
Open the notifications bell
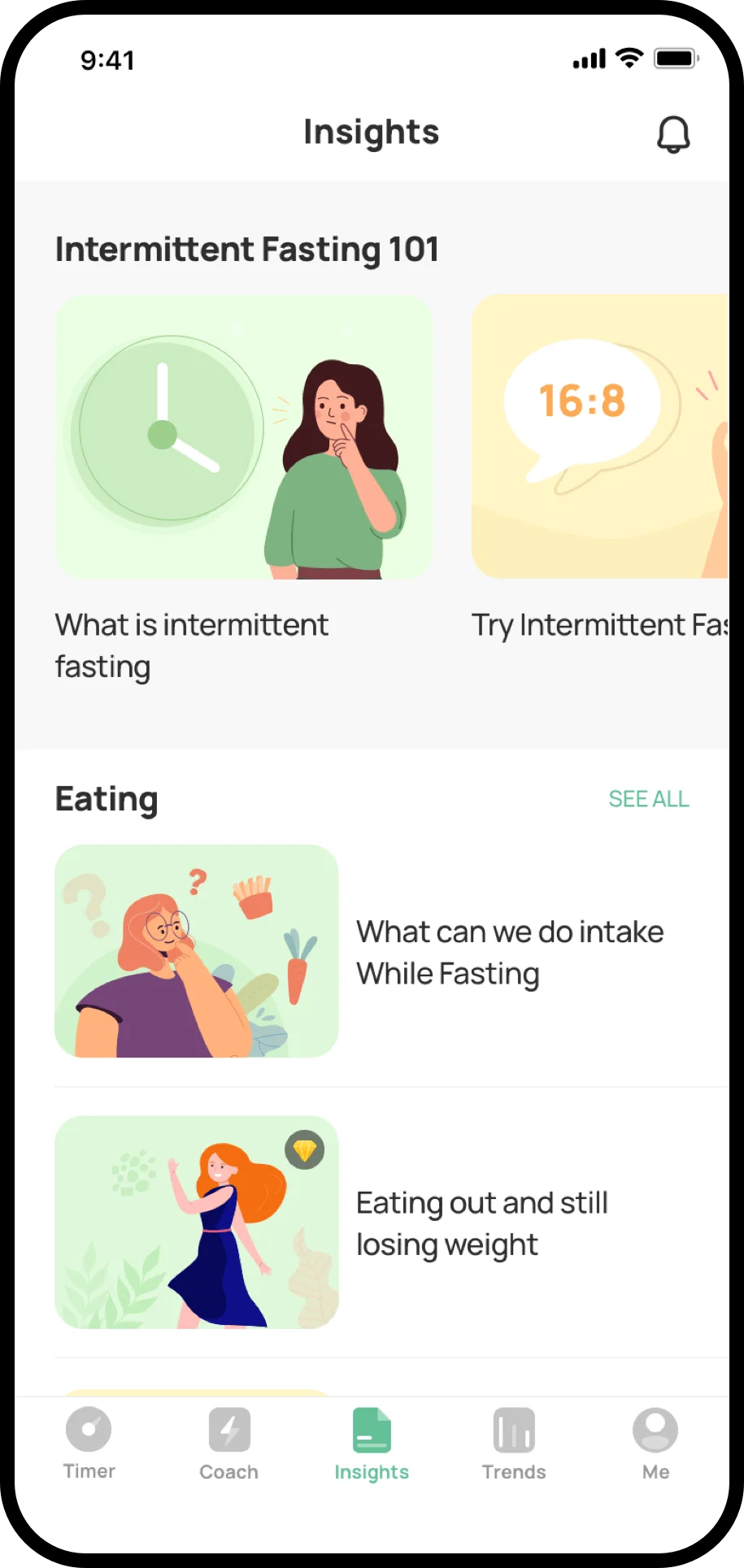click(x=673, y=134)
